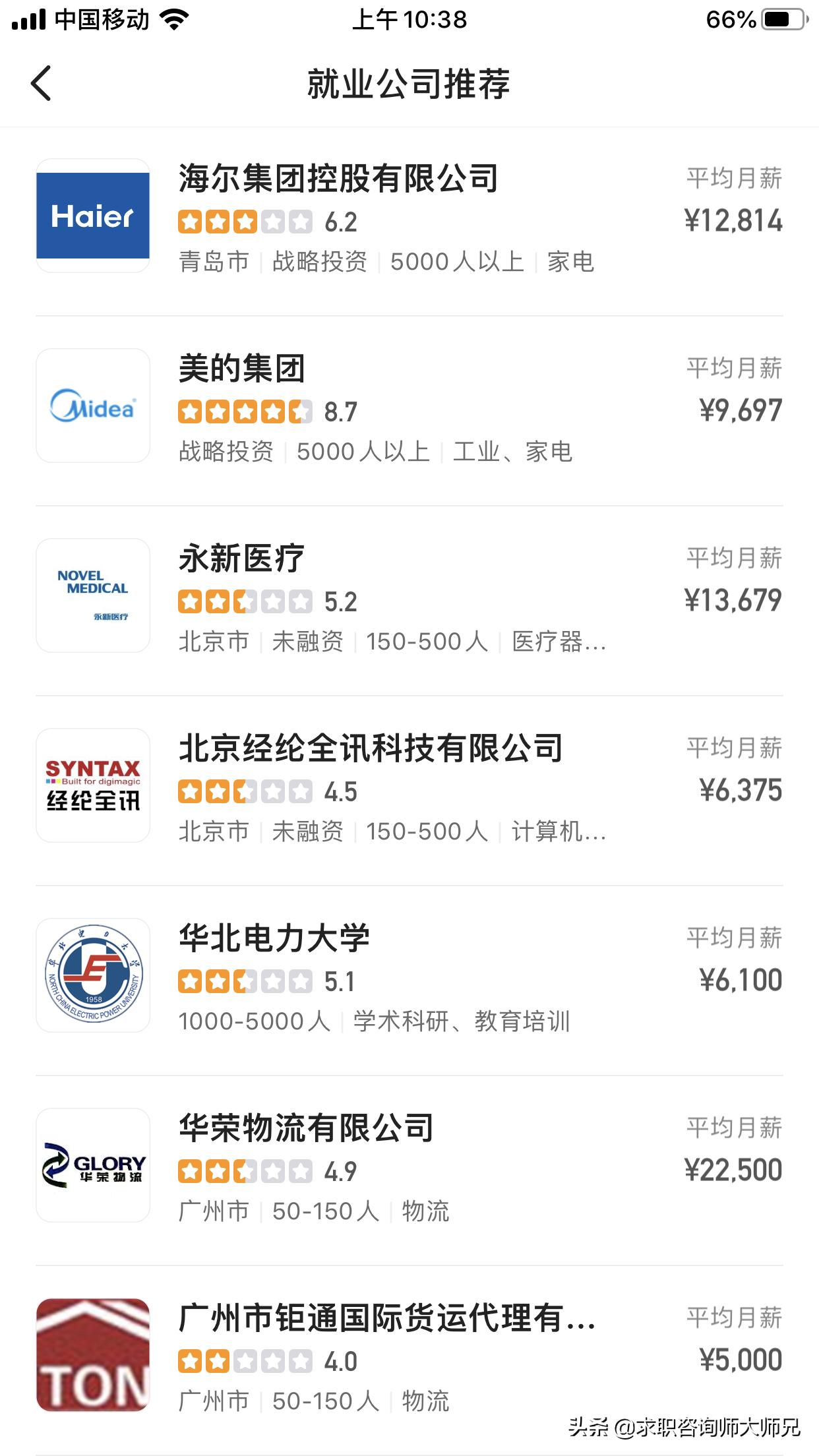Tap the 华北电力大学 university emblem
This screenshot has height=1456, width=819.
pos(92,975)
